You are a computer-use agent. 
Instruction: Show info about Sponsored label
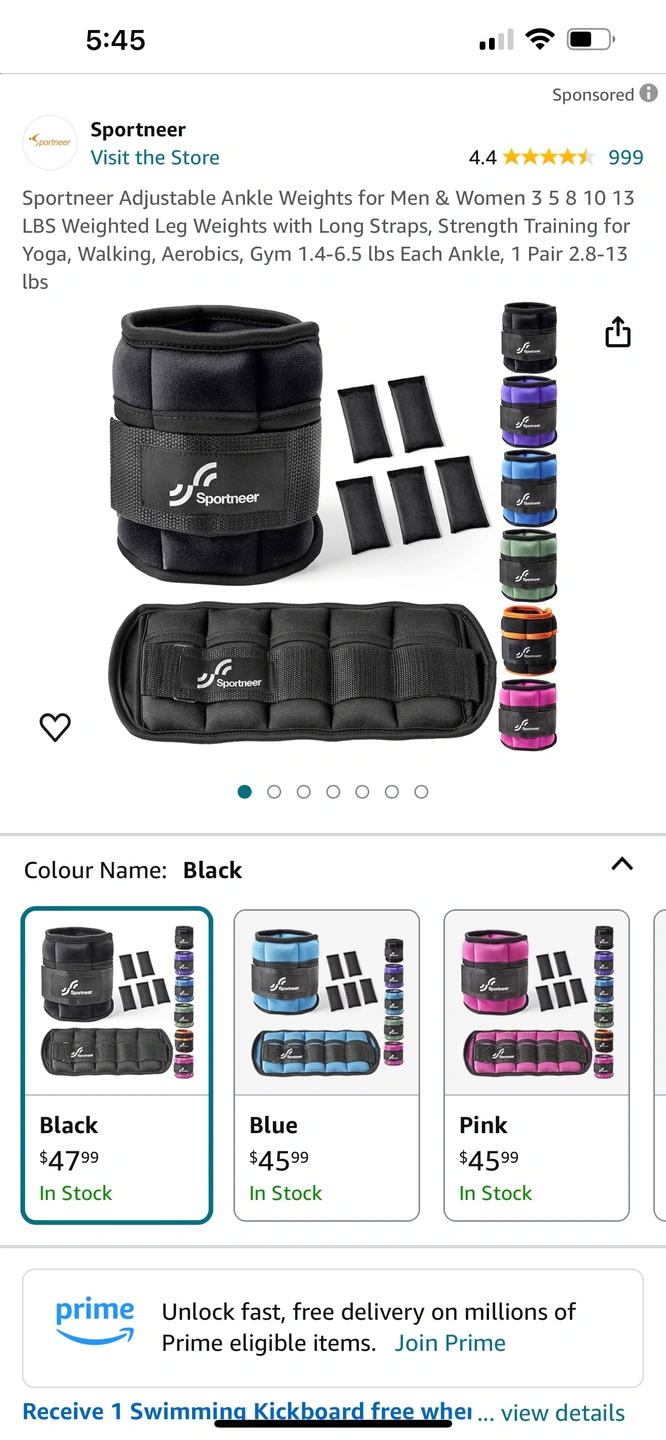[649, 94]
